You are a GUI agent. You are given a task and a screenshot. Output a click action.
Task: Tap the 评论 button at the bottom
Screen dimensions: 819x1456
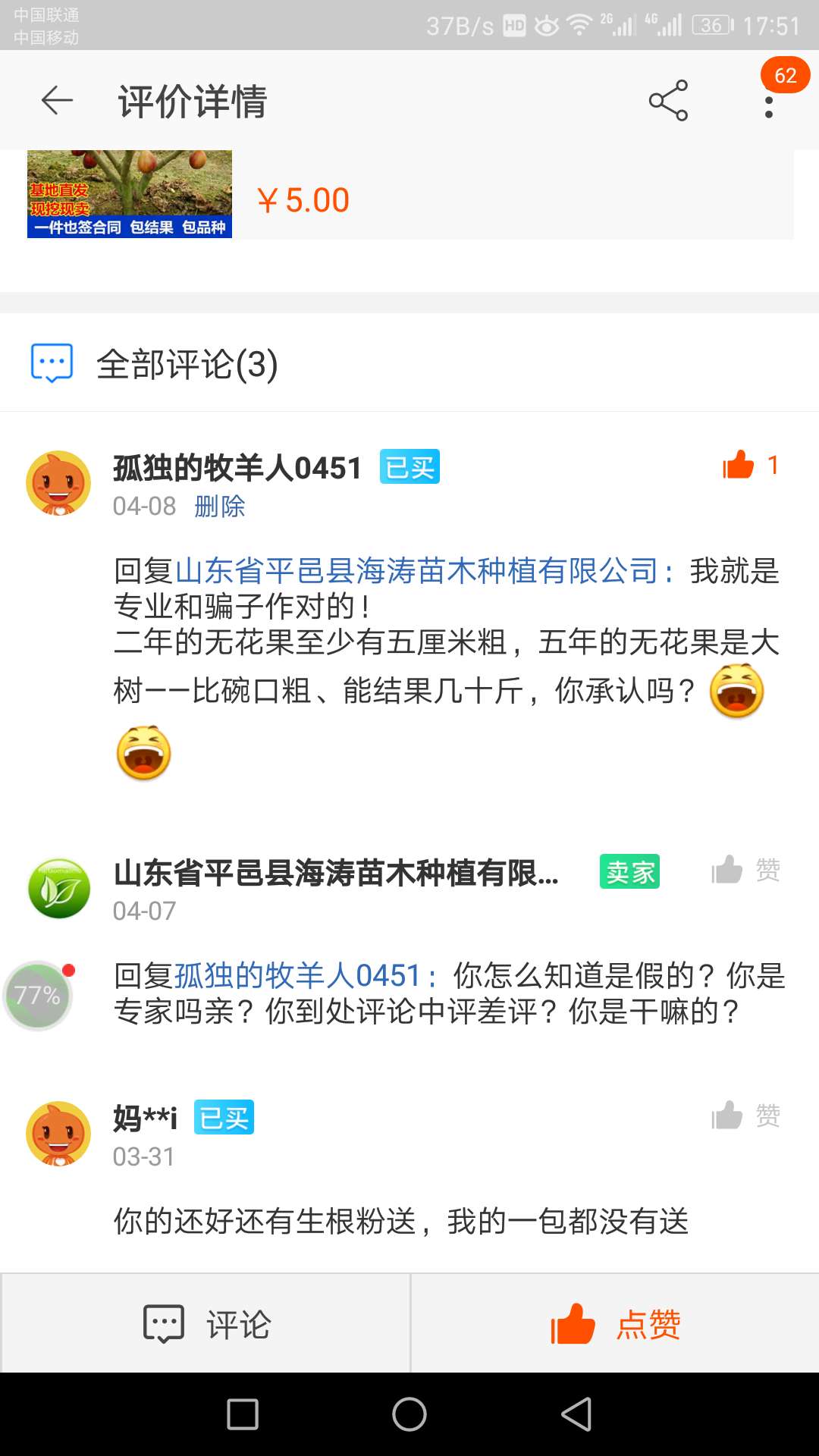click(206, 1324)
